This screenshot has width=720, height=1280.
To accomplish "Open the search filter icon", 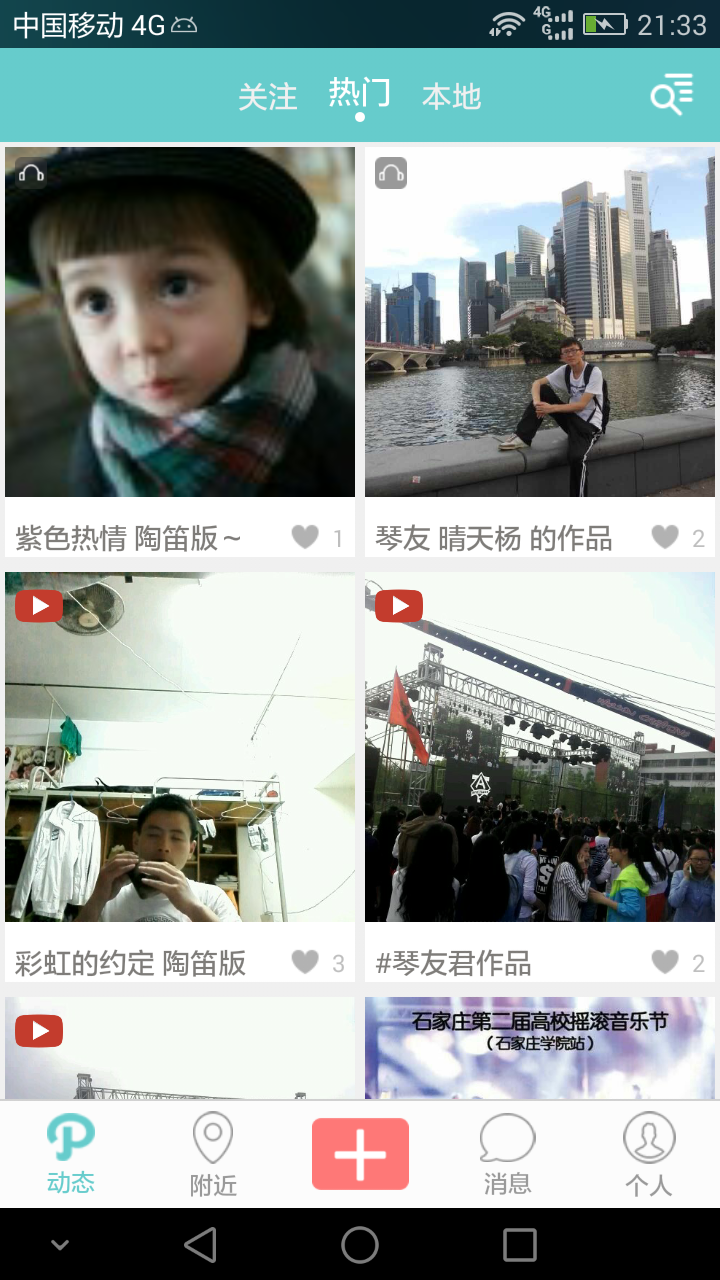I will point(671,95).
